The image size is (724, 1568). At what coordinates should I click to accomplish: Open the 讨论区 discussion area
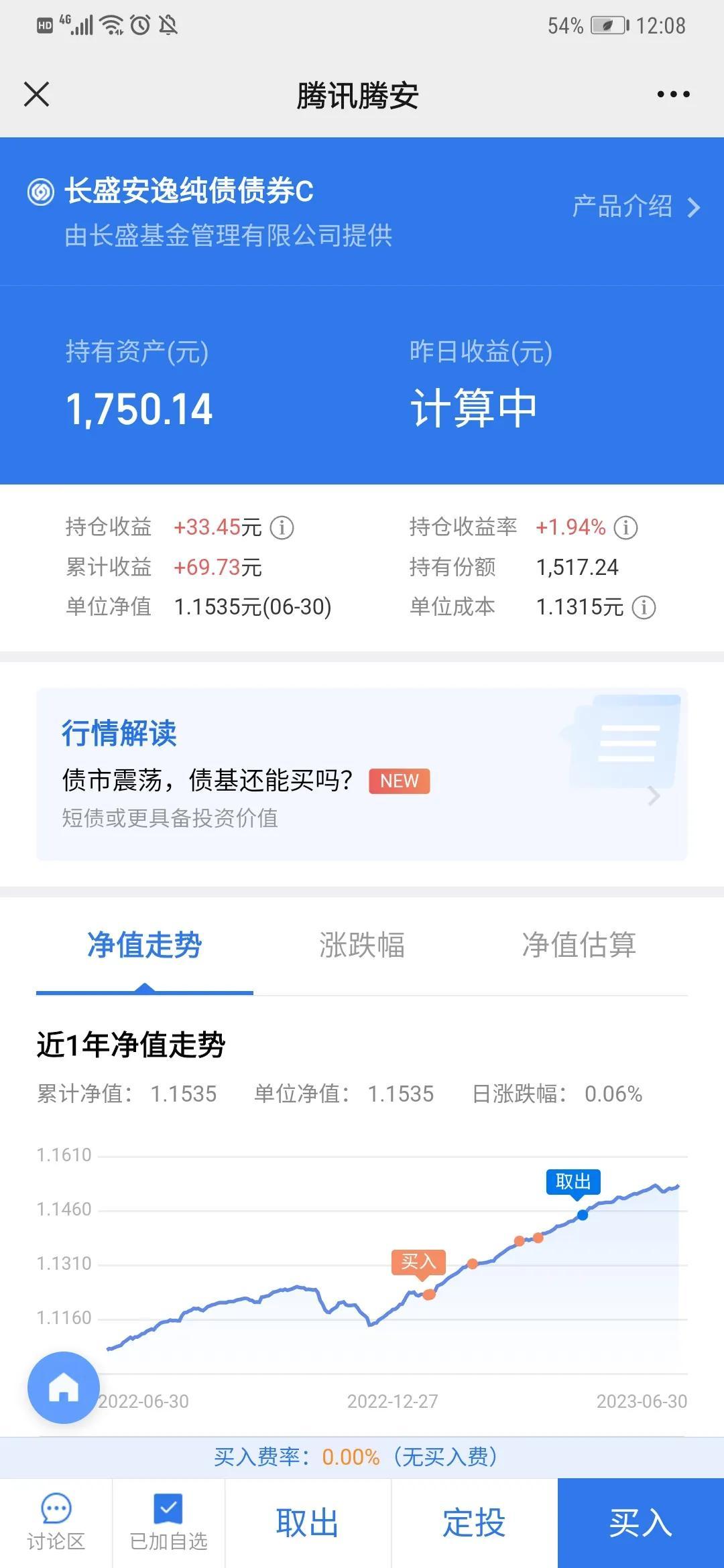coord(56,1523)
